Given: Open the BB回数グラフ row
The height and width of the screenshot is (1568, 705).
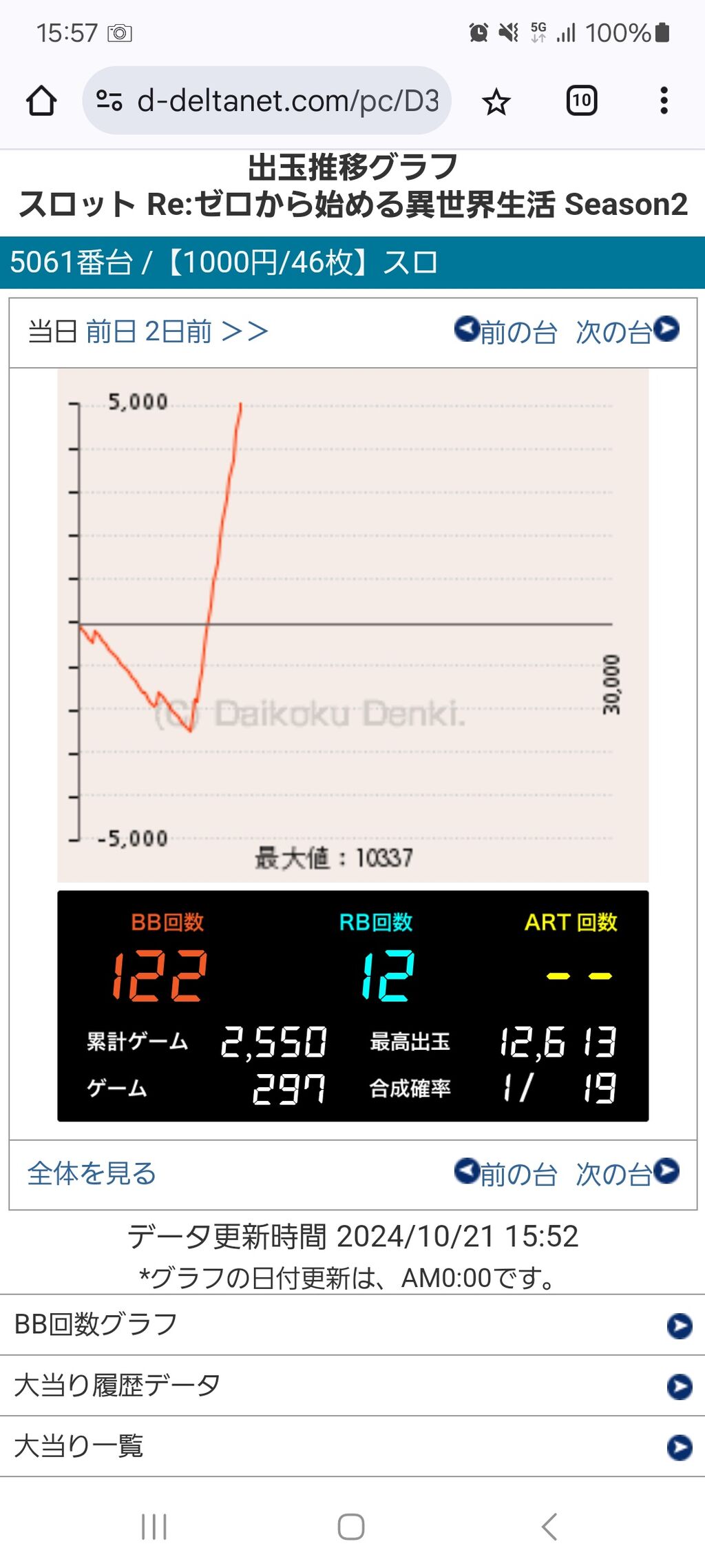Looking at the screenshot, I should pyautogui.click(x=352, y=1325).
